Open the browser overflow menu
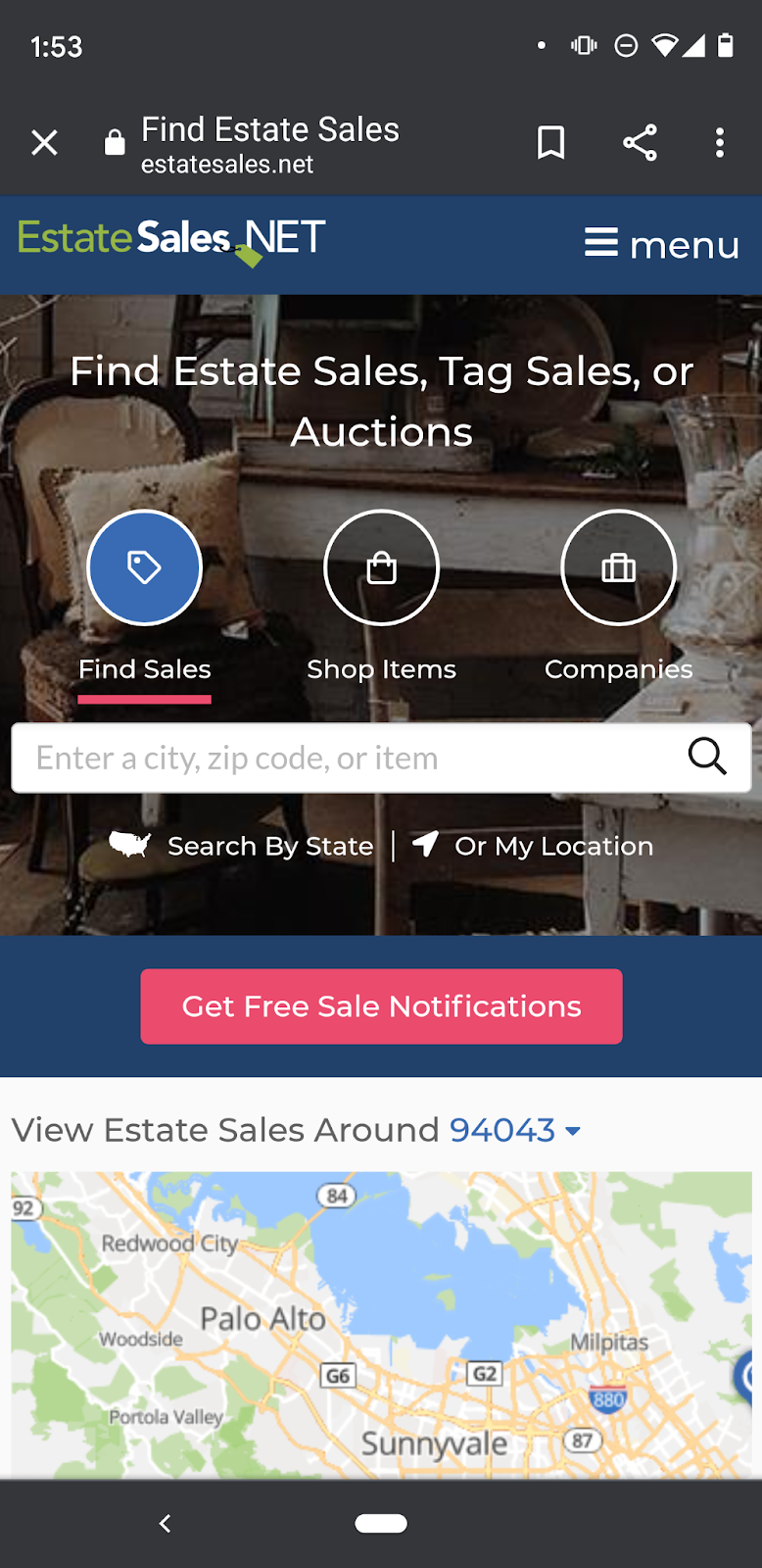This screenshot has width=762, height=1568. (x=720, y=143)
